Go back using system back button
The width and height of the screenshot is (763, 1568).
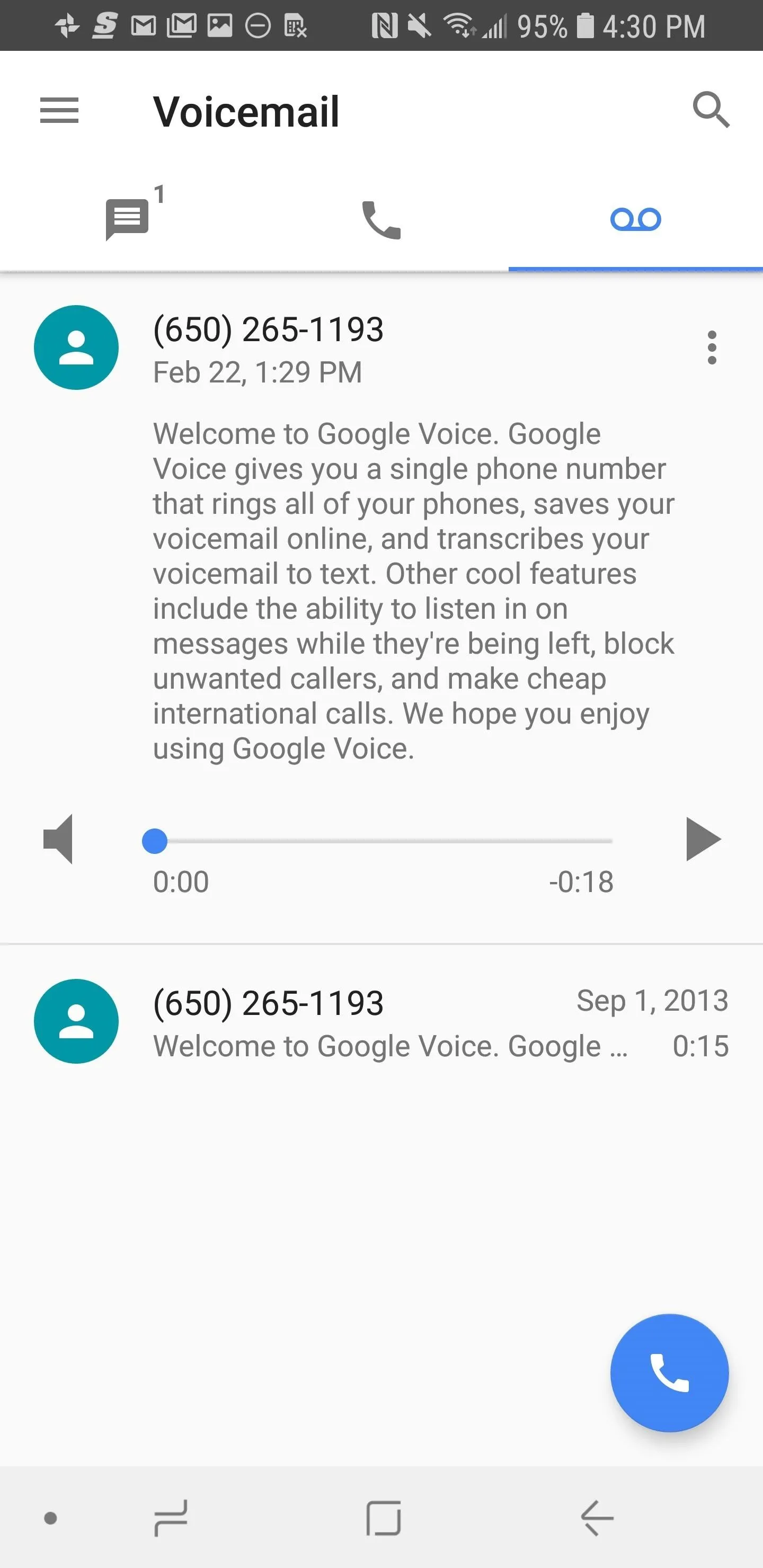(x=597, y=1518)
